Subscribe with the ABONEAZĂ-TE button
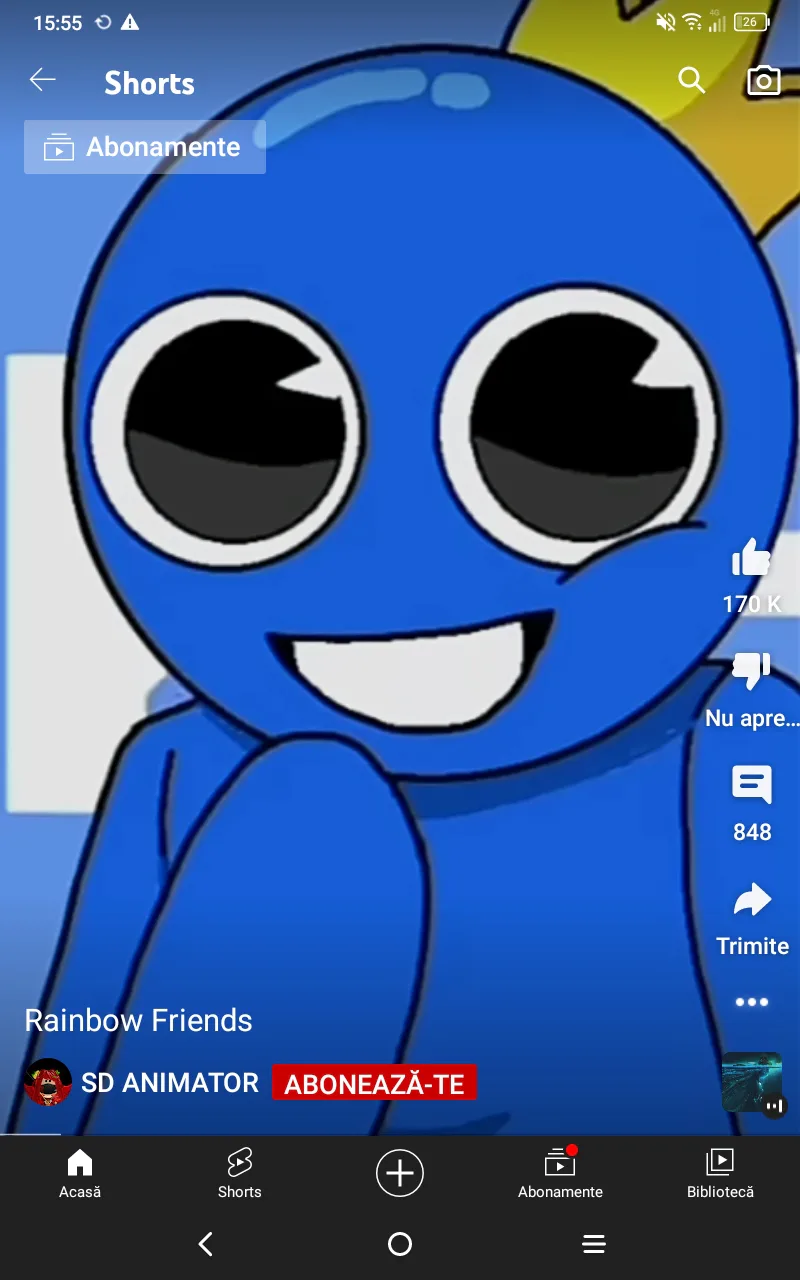Image resolution: width=800 pixels, height=1280 pixels. pyautogui.click(x=374, y=1084)
